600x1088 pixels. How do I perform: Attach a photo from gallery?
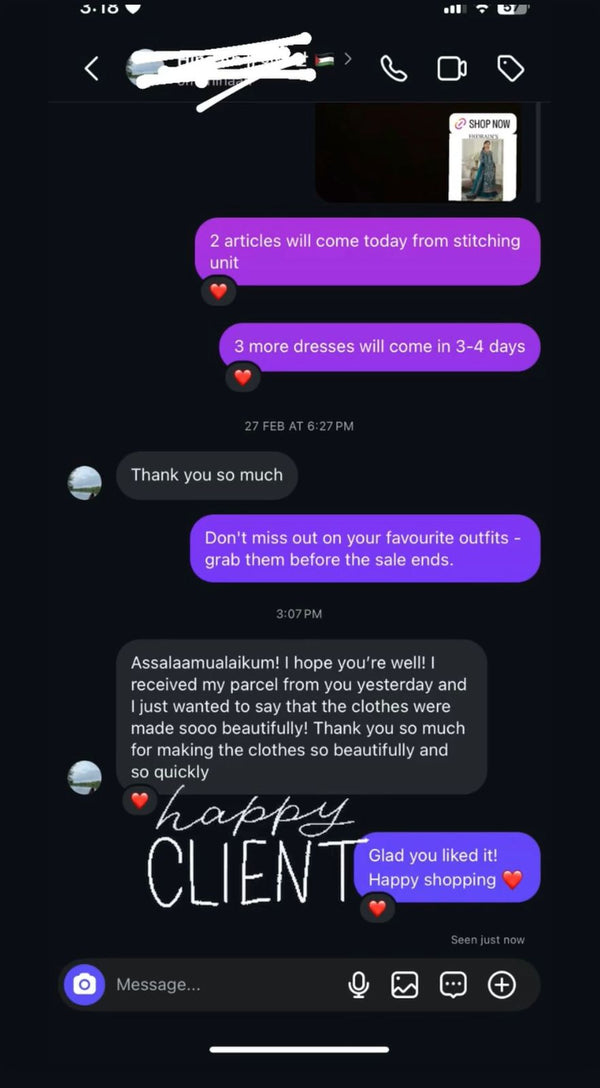click(x=405, y=985)
